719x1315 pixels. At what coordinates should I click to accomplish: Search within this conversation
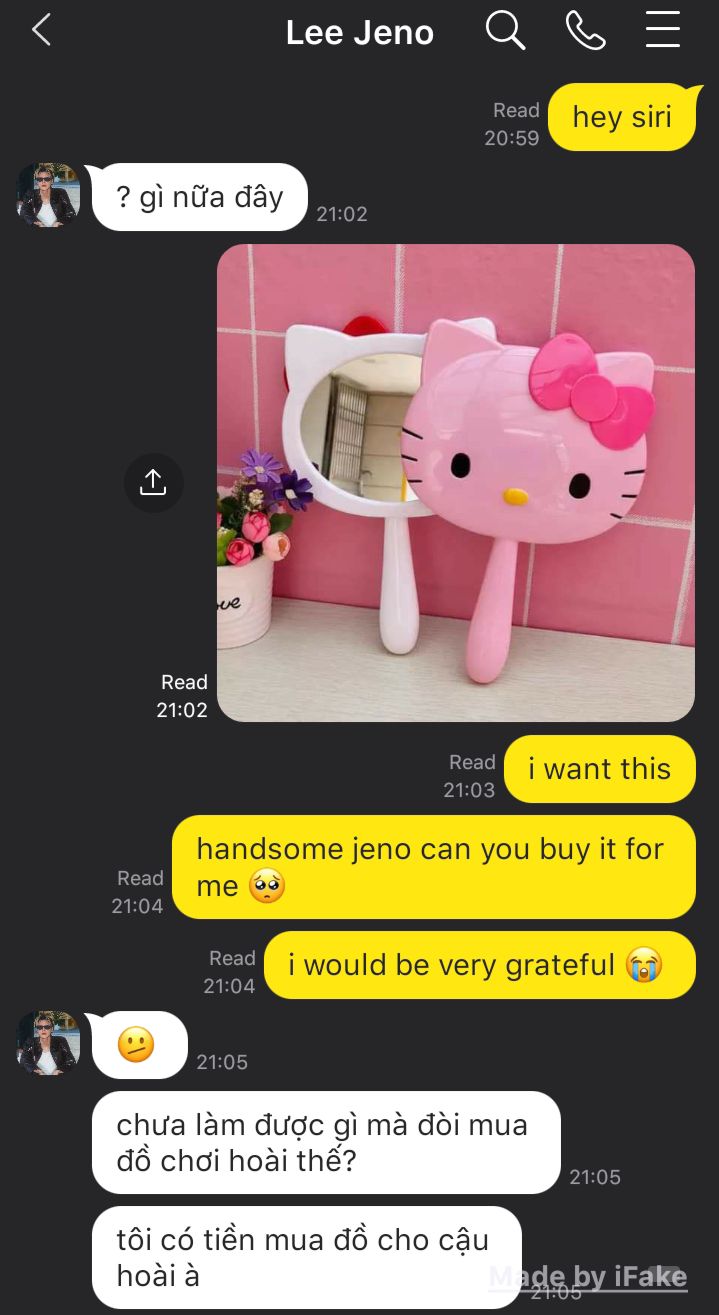click(505, 31)
